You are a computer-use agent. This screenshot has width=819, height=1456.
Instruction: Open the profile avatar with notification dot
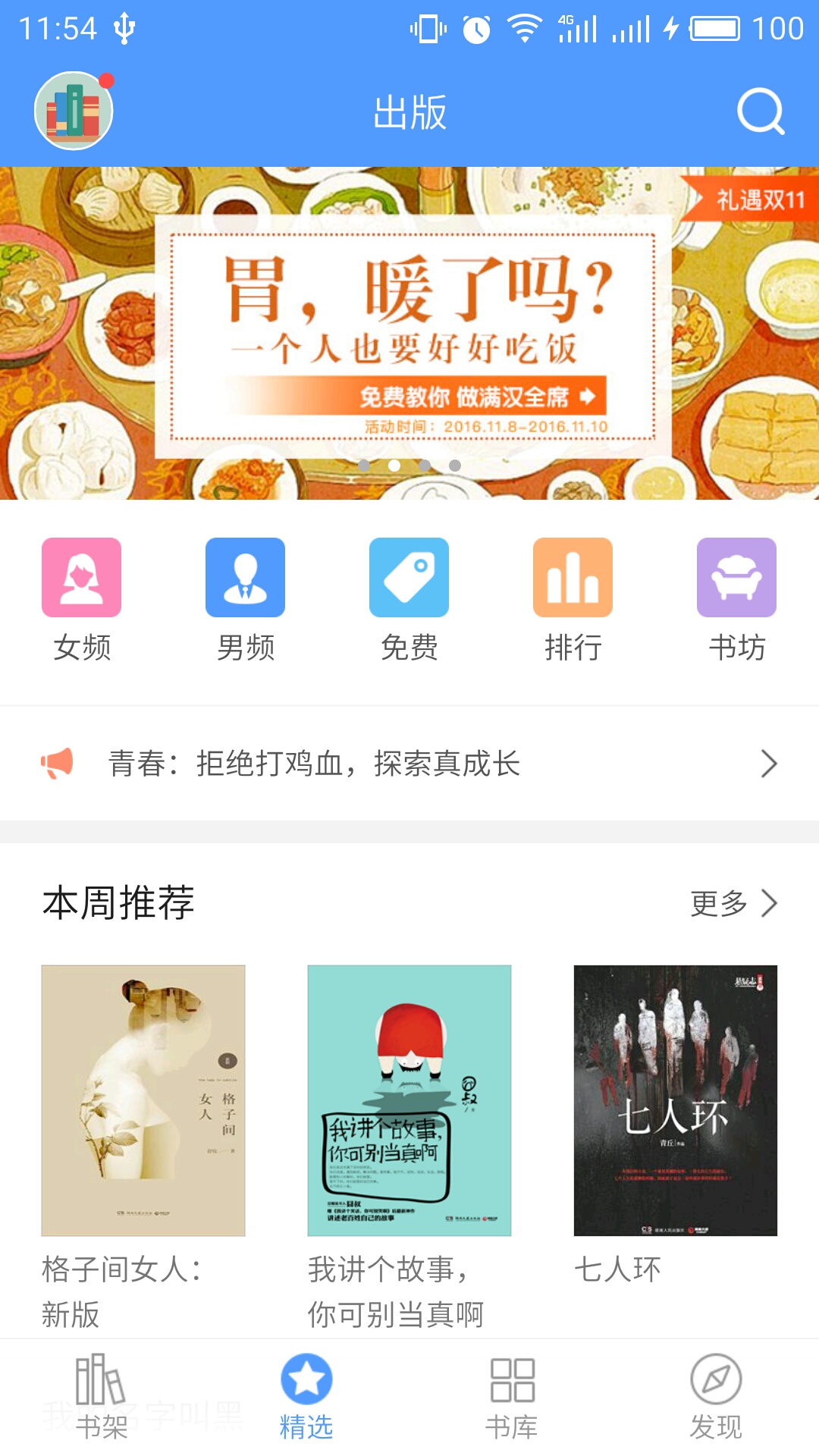(x=74, y=110)
